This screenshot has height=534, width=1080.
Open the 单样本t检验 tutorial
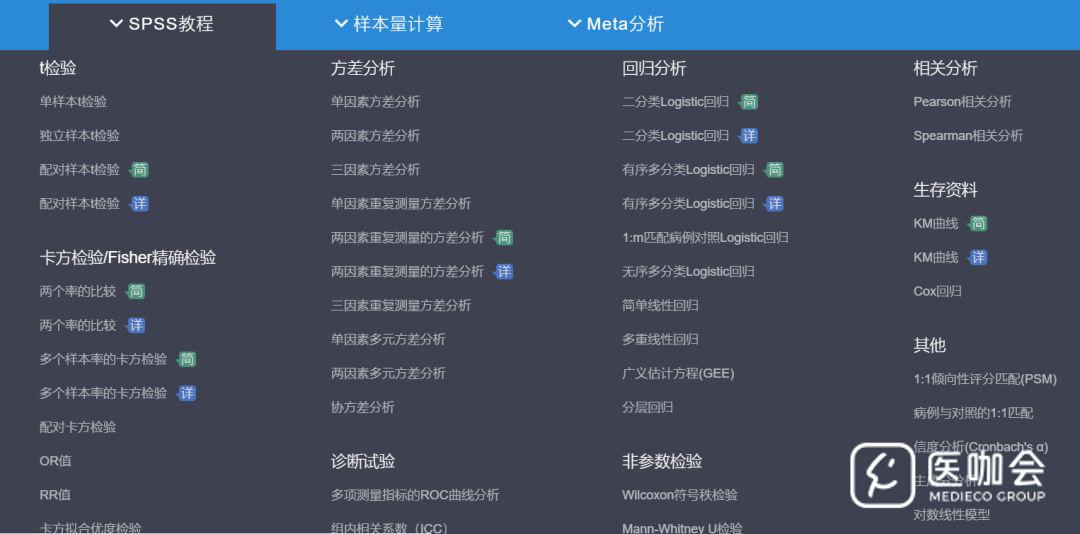[73, 102]
